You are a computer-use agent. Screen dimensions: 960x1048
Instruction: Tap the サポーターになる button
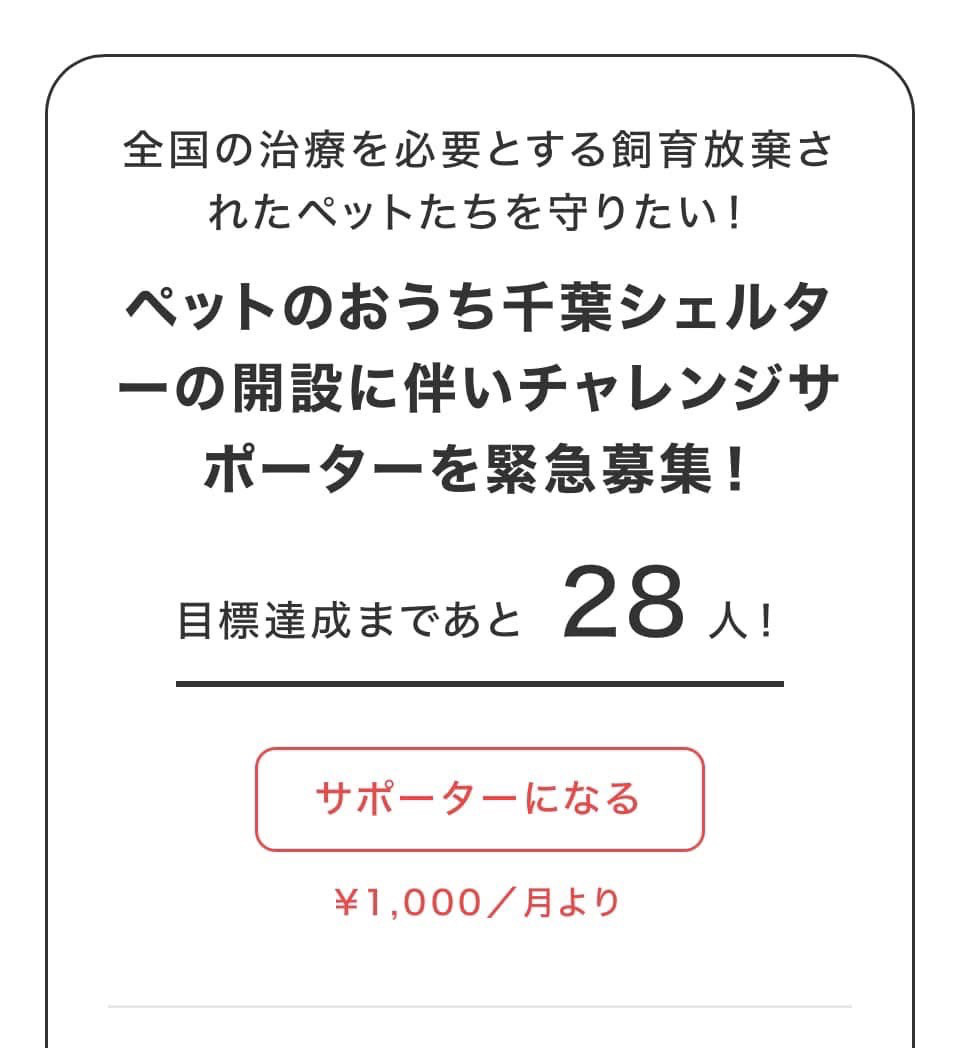click(479, 799)
